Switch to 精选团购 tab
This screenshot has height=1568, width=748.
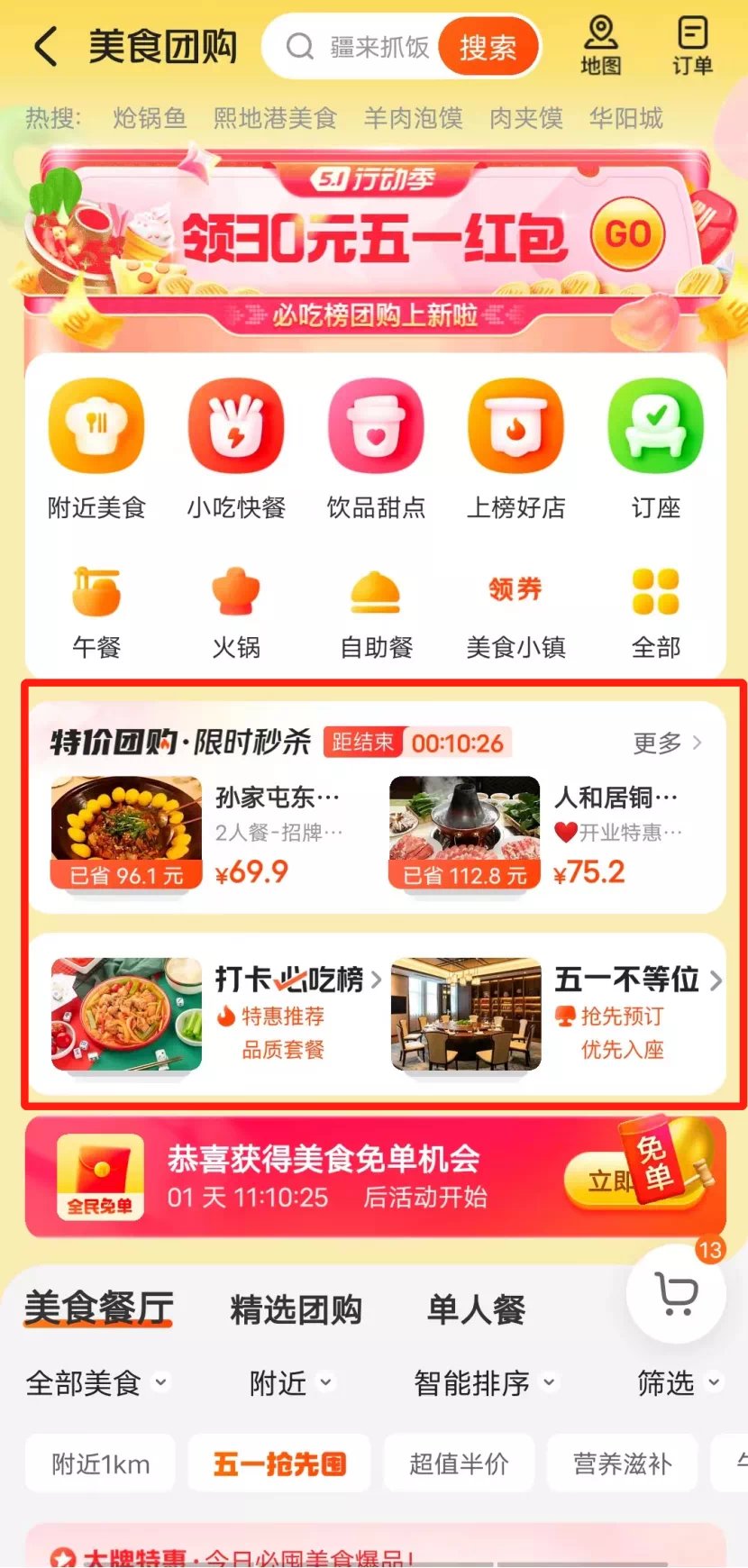(296, 1309)
